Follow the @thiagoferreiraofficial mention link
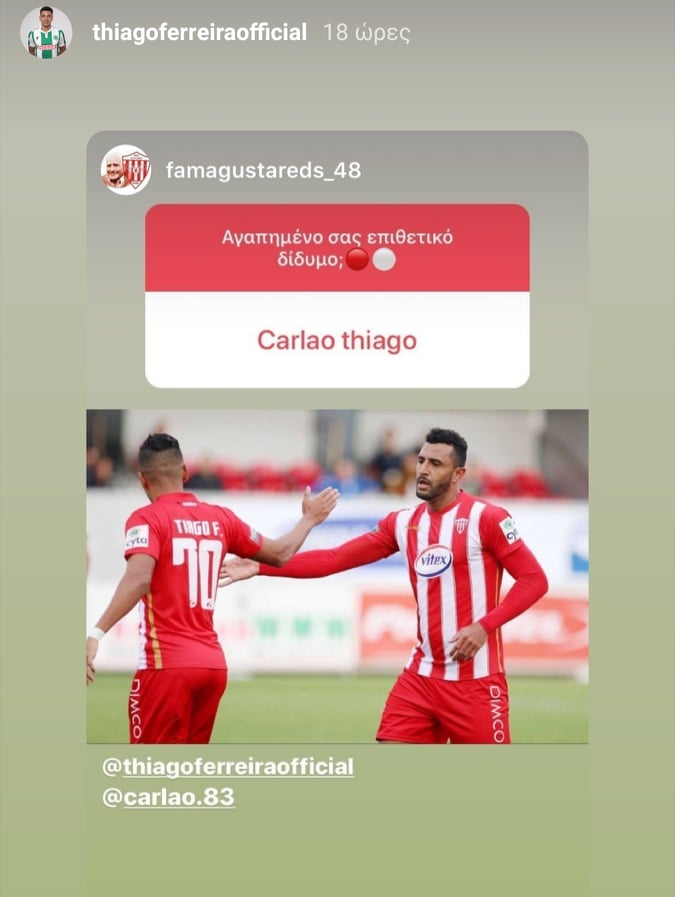Image resolution: width=675 pixels, height=897 pixels. [228, 767]
